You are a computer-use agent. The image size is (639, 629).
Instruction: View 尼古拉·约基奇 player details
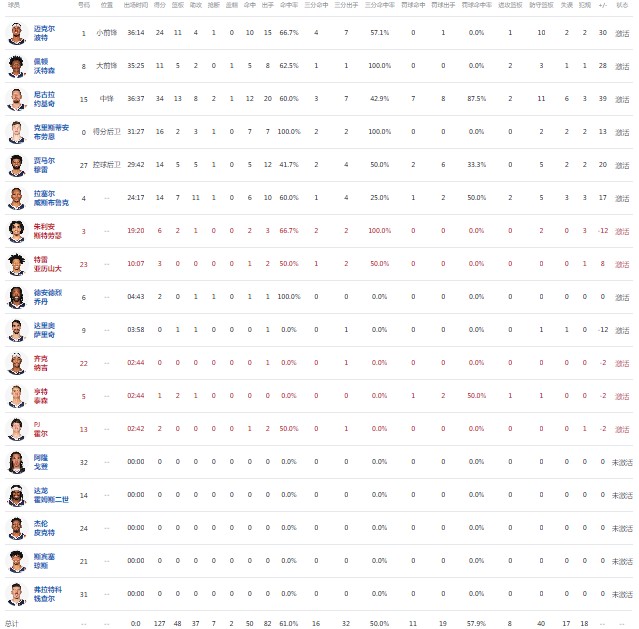pos(45,100)
